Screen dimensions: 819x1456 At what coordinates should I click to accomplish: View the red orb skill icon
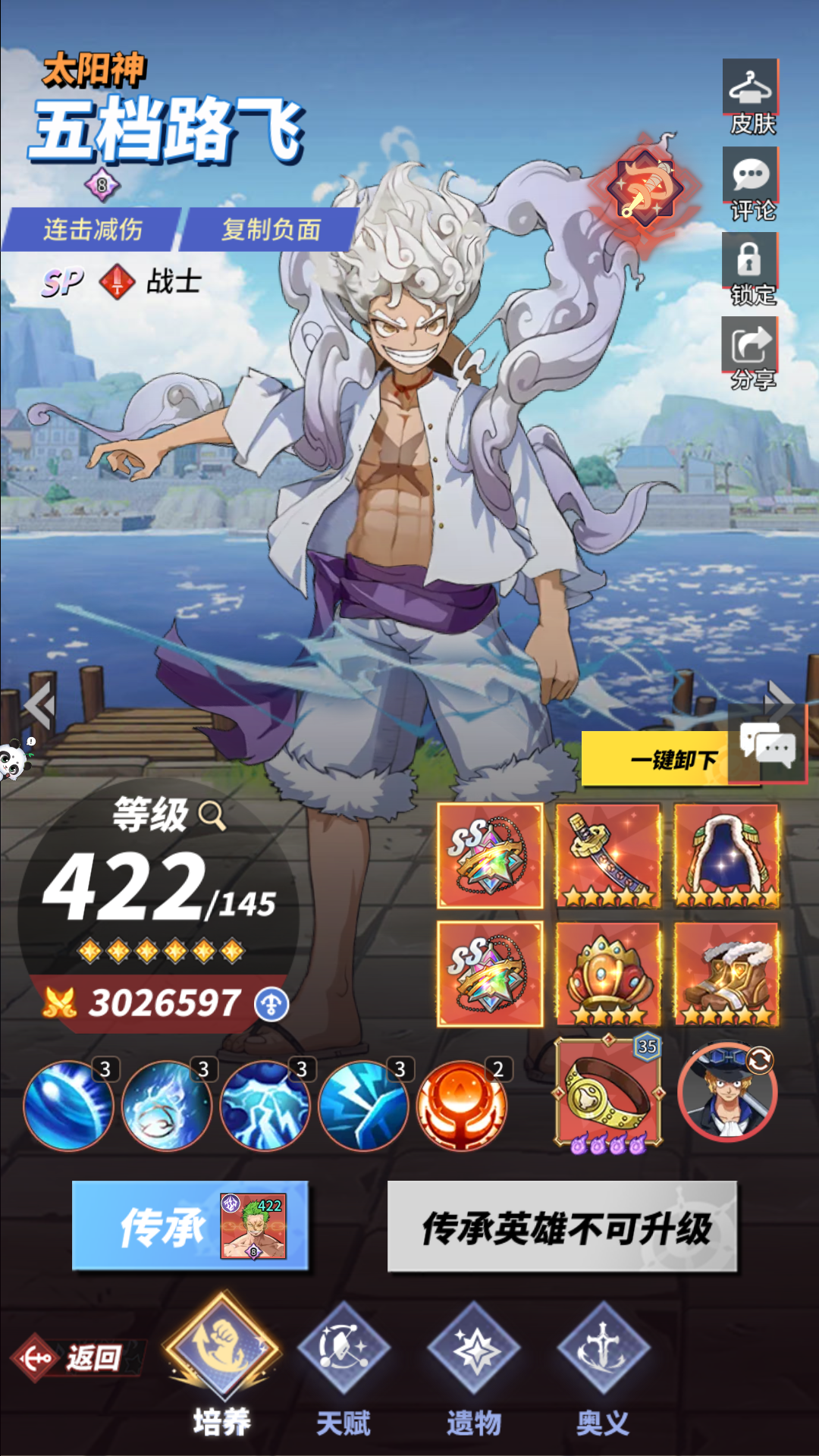tap(461, 1105)
